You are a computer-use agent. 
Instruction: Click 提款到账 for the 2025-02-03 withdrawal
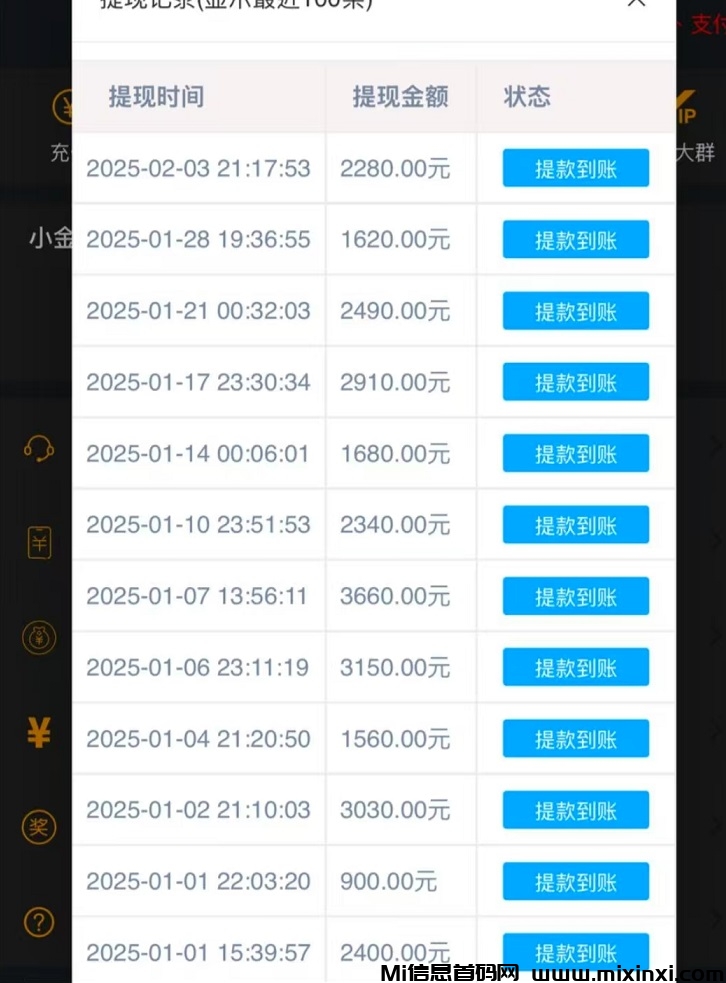pos(575,168)
